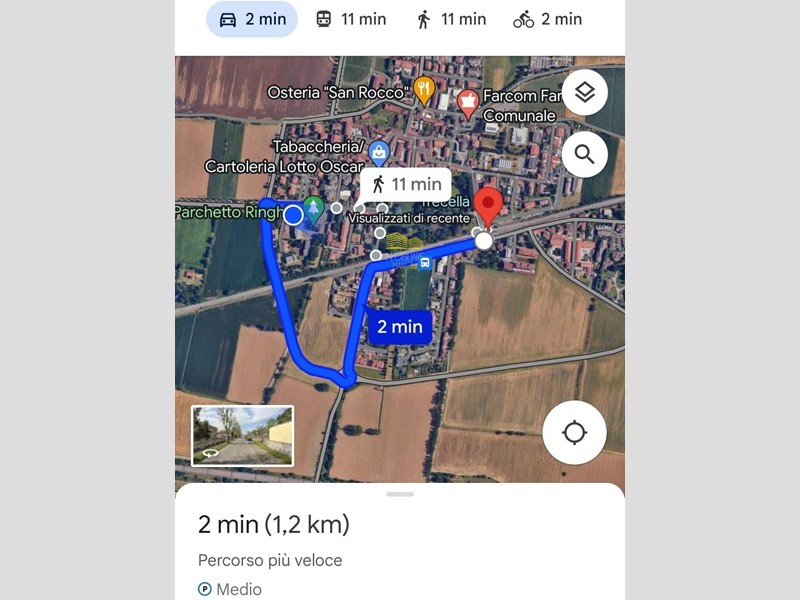Tap the 2 min driving route label
800x600 pixels.
tap(400, 326)
